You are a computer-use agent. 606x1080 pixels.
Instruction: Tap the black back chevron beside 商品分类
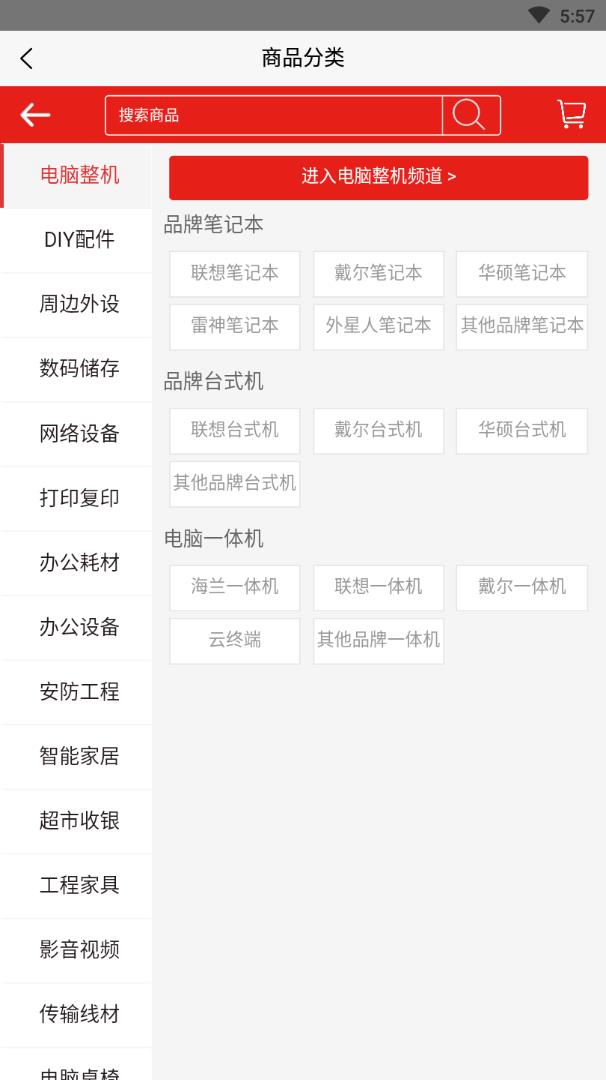26,59
